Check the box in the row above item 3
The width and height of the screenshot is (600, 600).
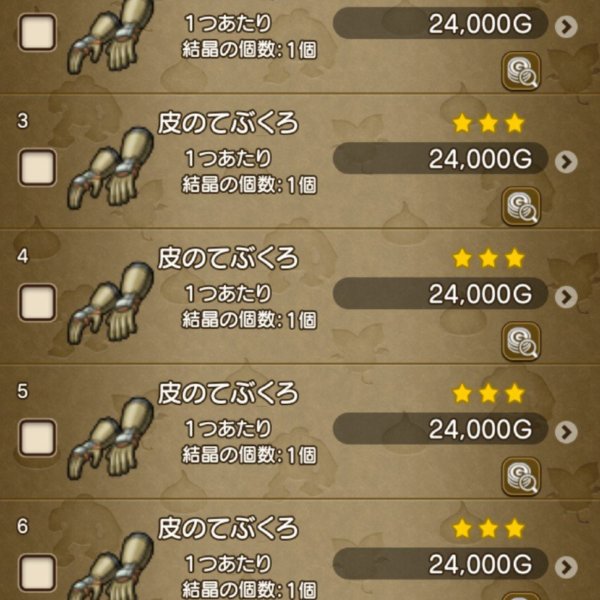pos(39,32)
